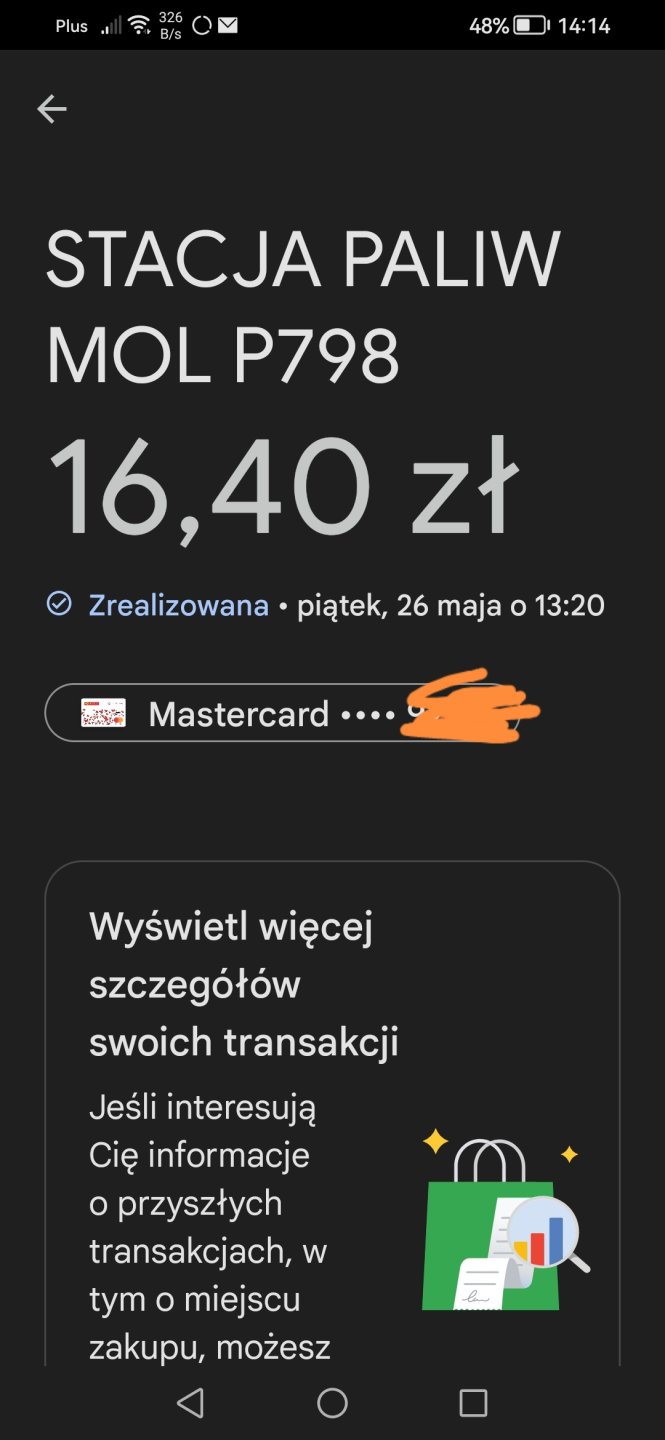Open the transaction details info card
The width and height of the screenshot is (665, 1440).
click(x=332, y=1110)
